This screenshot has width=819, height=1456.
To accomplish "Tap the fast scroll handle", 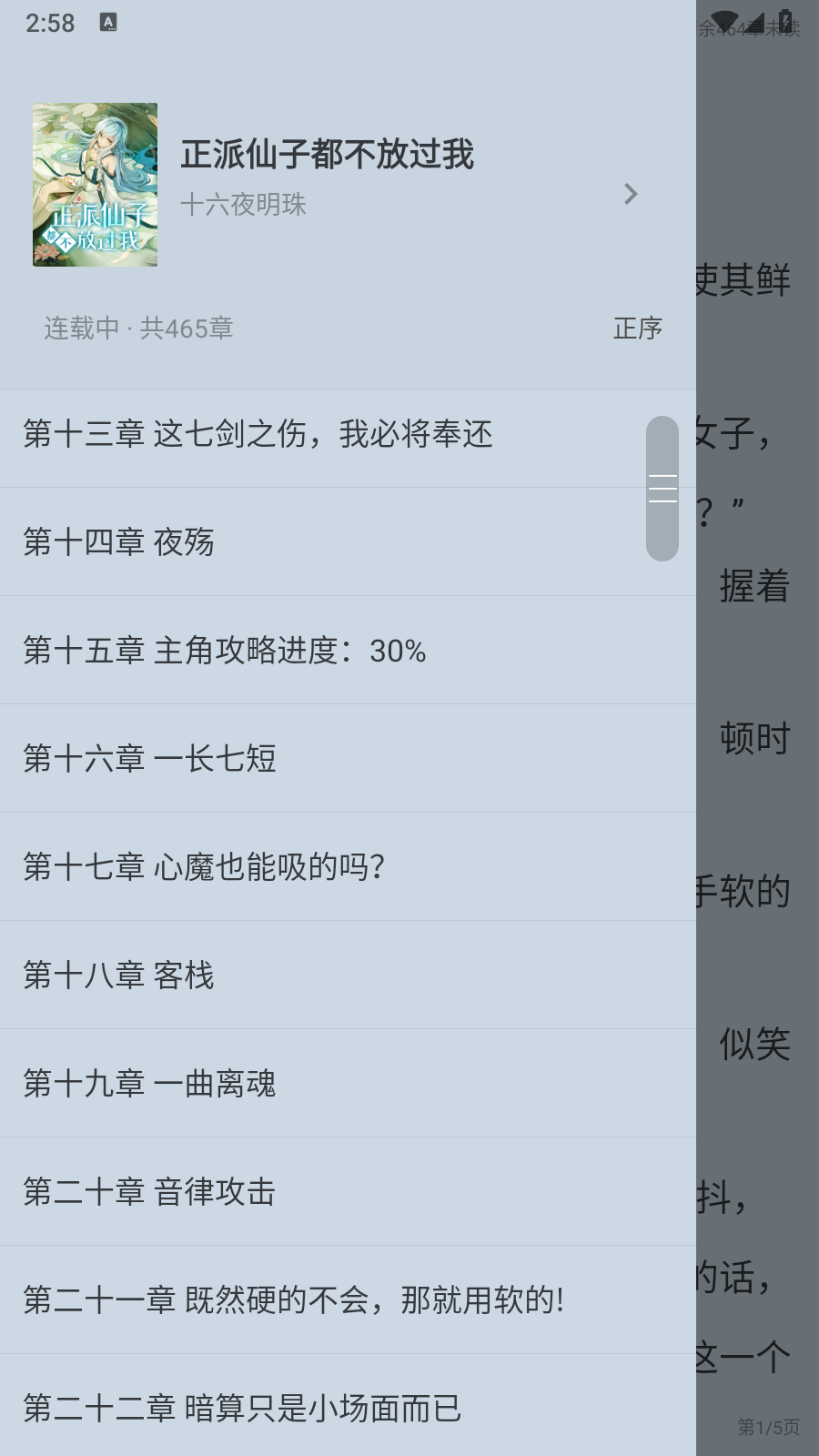I will (x=662, y=489).
